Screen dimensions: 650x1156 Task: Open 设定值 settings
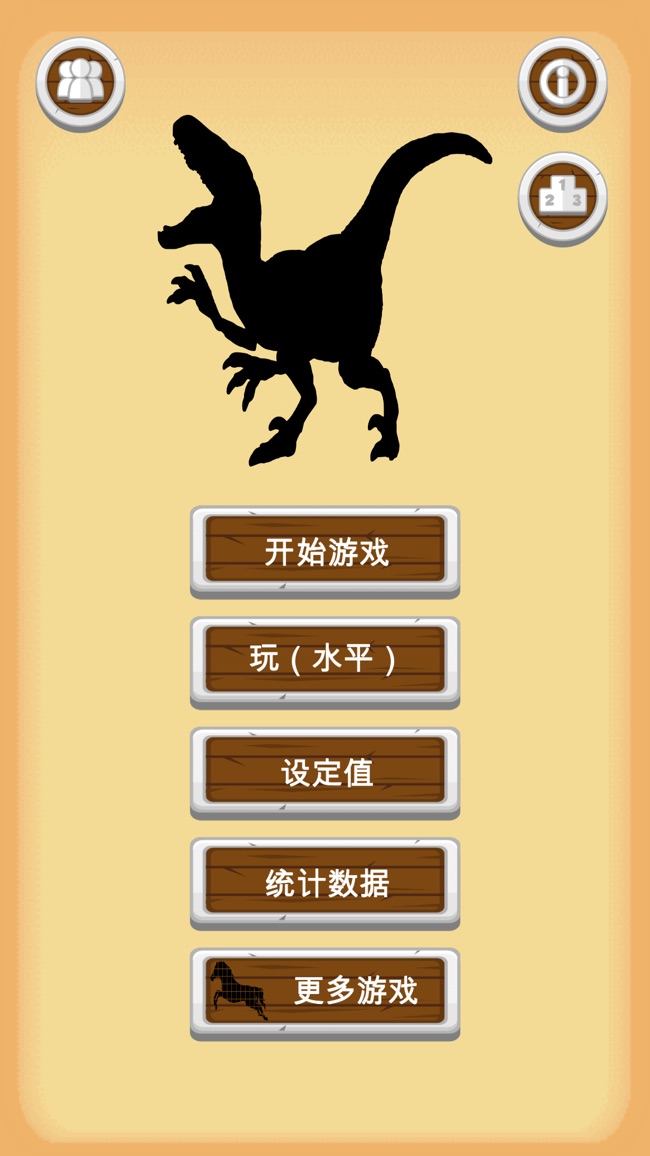[x=325, y=772]
